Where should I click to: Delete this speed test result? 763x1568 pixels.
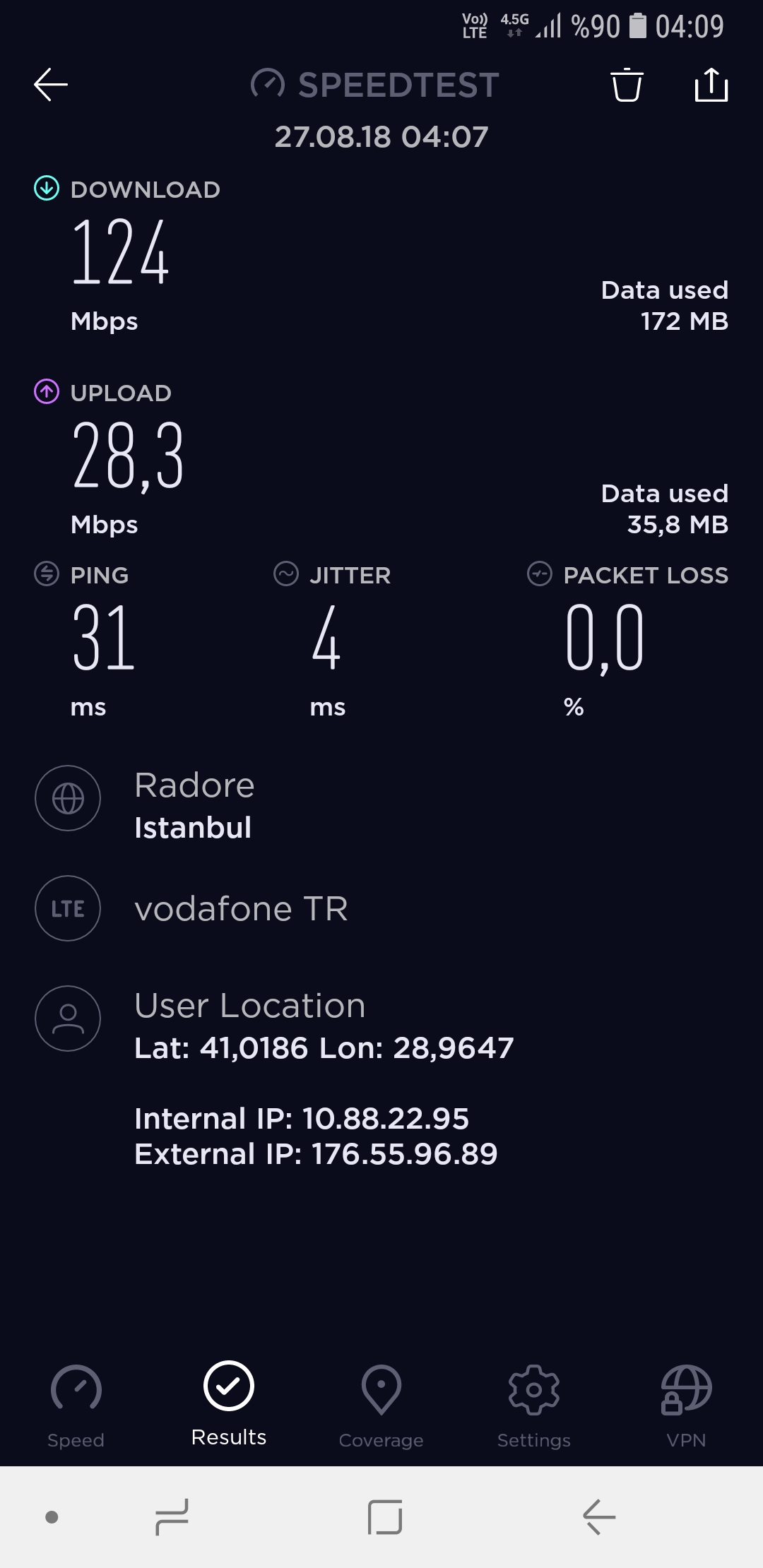pos(627,85)
